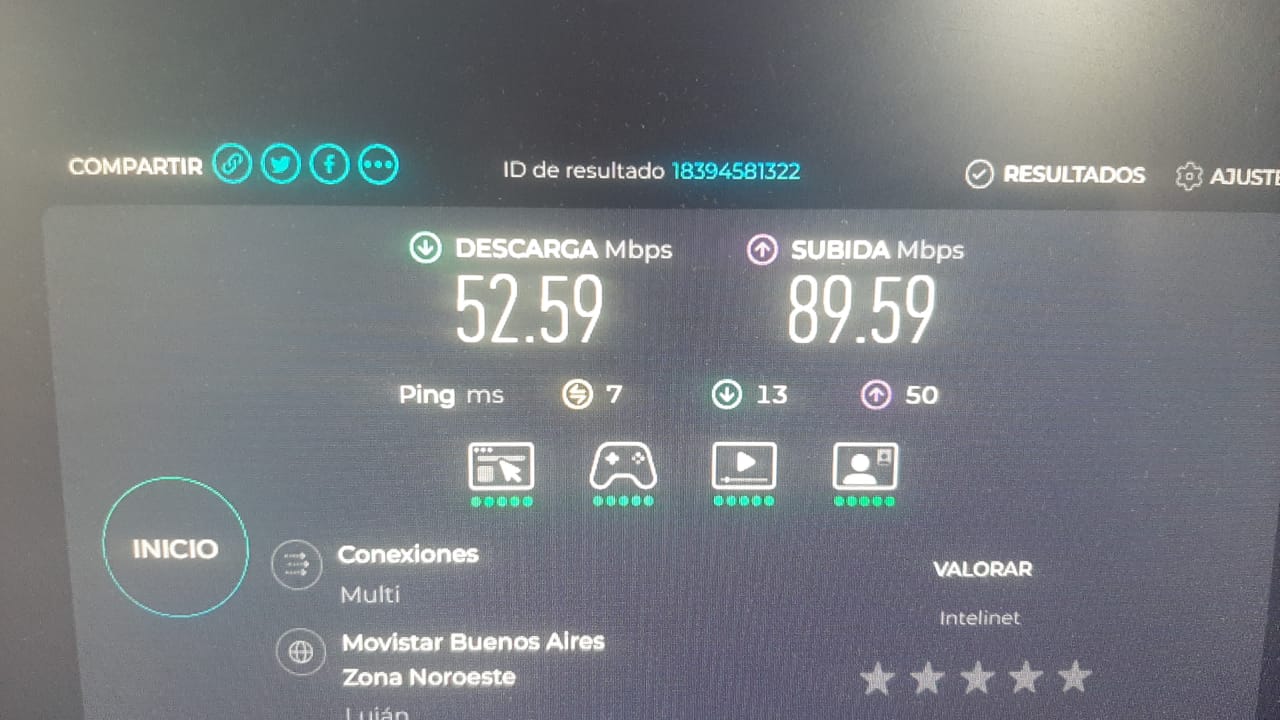
Task: Change the Movistar Buenos Aires server
Action: coord(300,653)
